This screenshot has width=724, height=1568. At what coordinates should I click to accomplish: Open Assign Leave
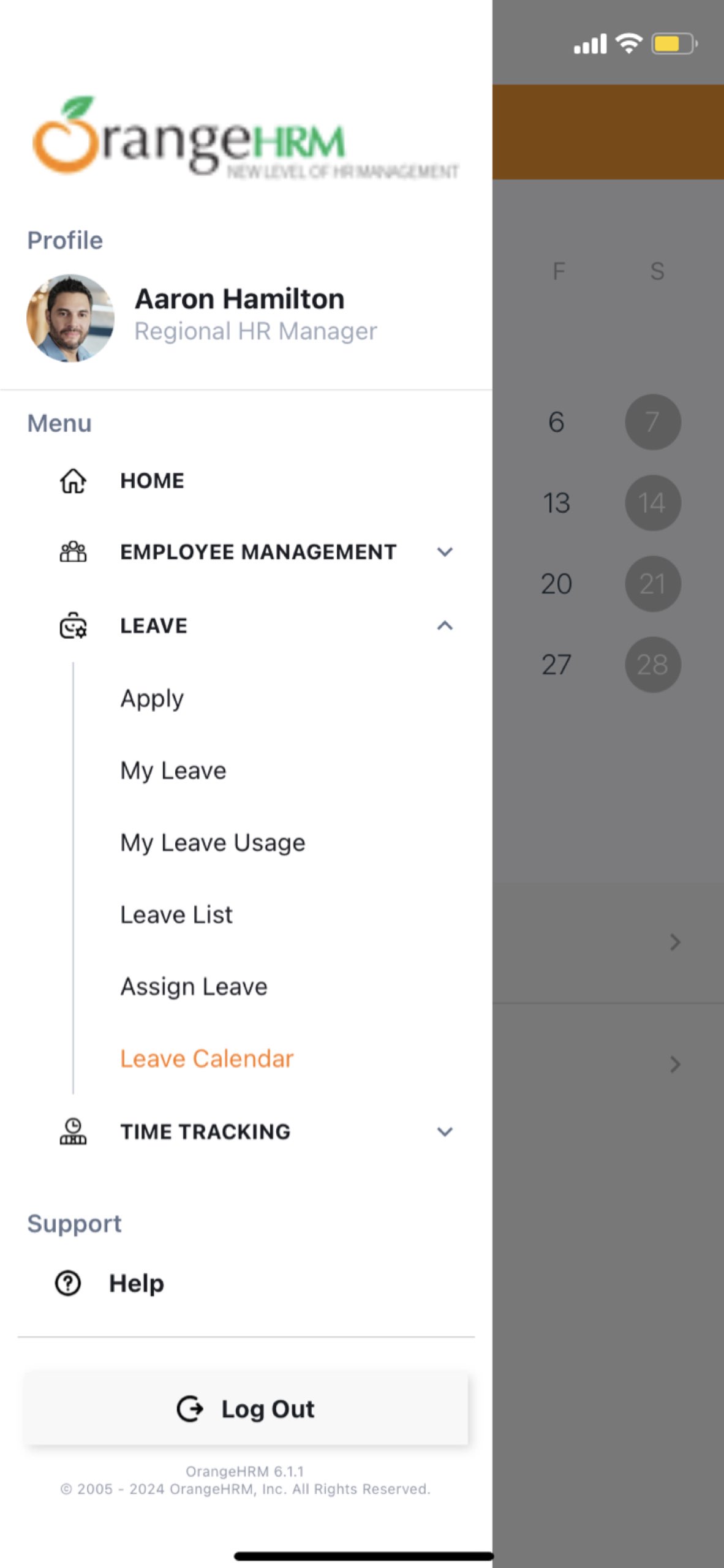click(194, 987)
